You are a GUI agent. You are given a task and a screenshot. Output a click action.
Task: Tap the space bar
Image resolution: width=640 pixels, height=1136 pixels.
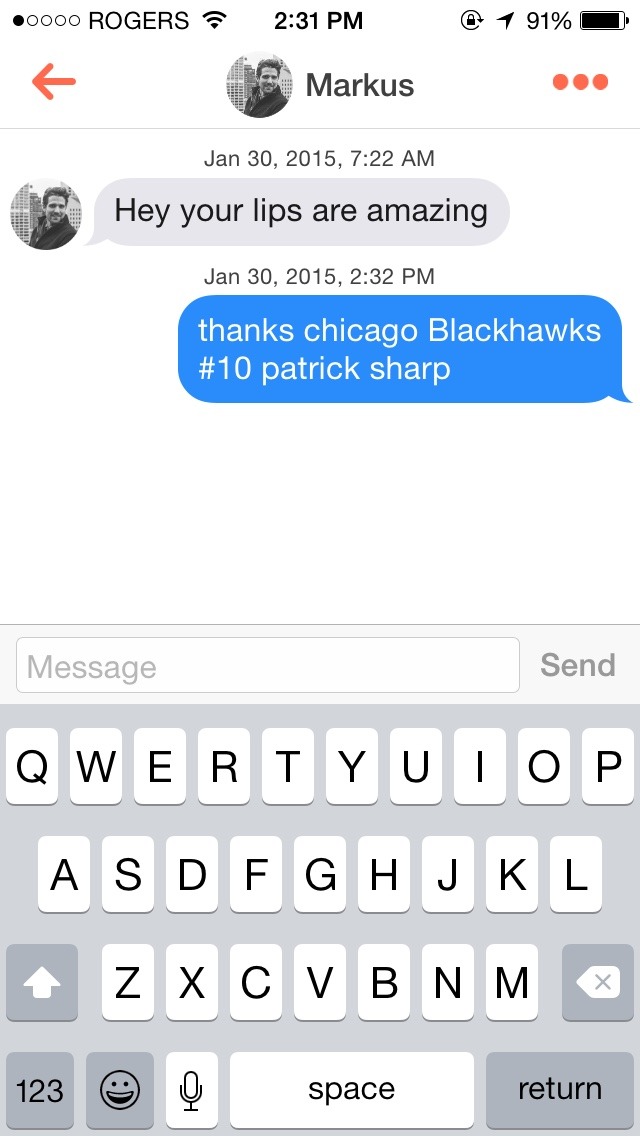click(x=351, y=1089)
